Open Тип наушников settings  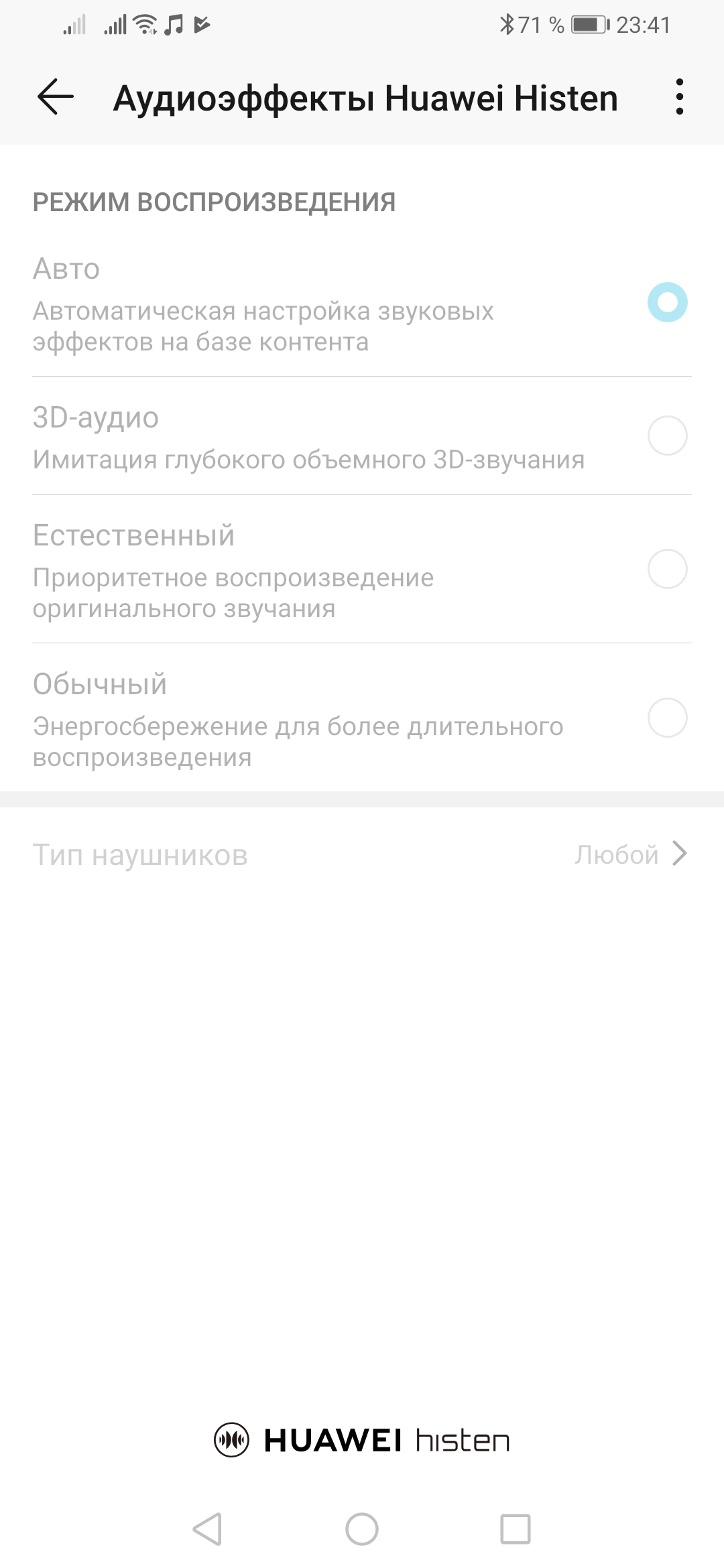tap(362, 854)
